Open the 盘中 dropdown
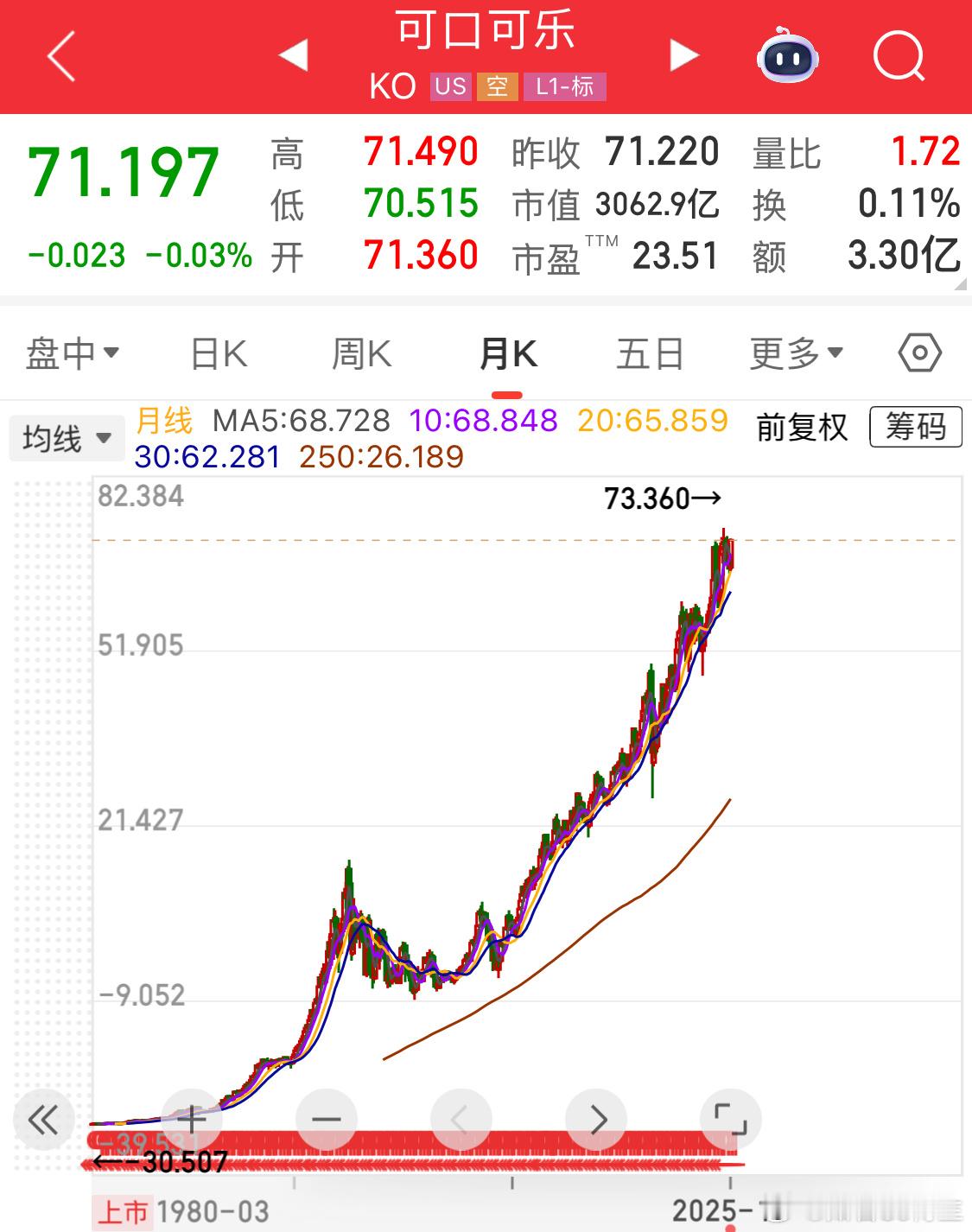The width and height of the screenshot is (972, 1232). [73, 353]
